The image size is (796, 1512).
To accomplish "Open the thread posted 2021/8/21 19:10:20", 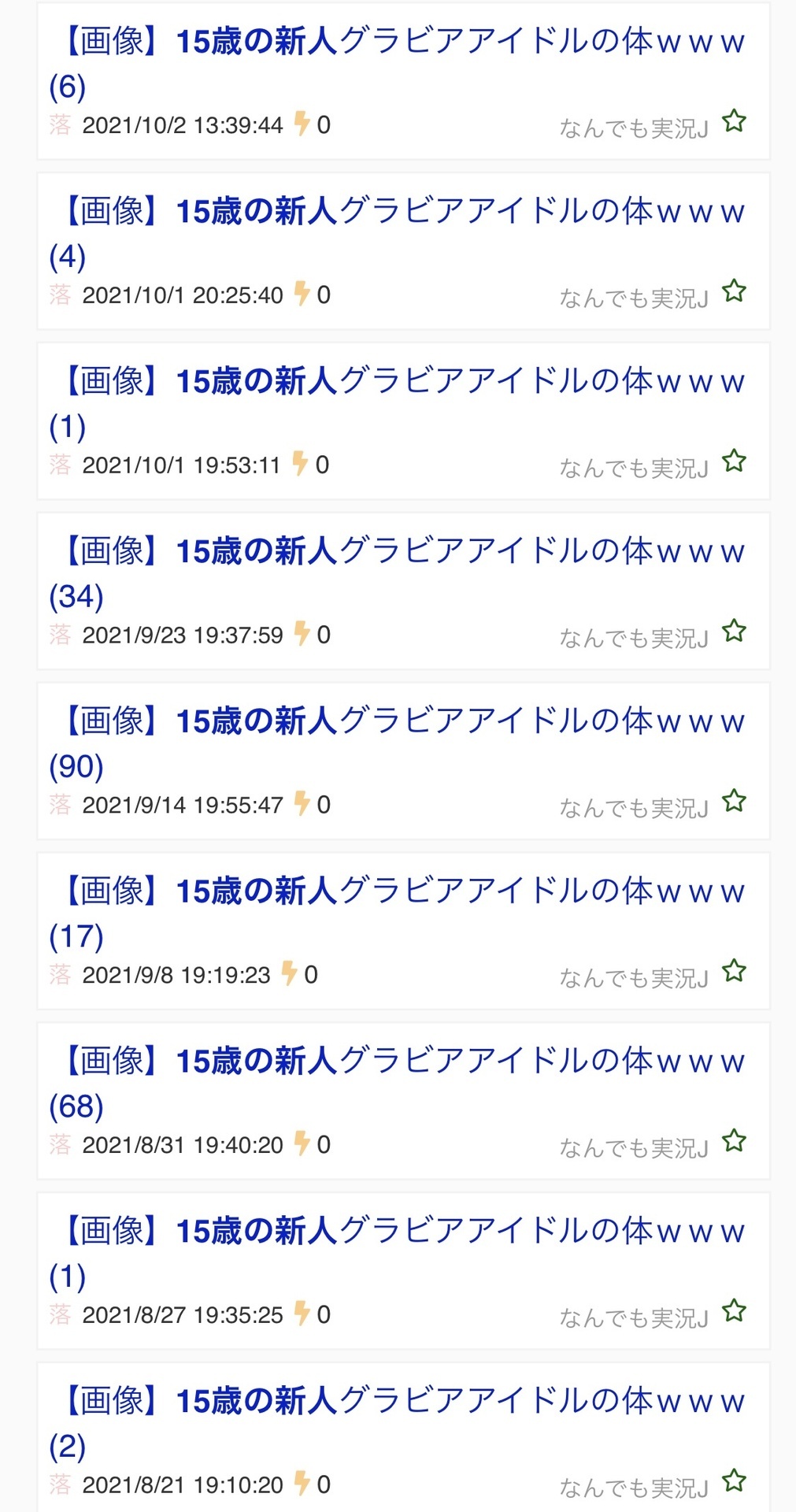I will click(398, 1424).
